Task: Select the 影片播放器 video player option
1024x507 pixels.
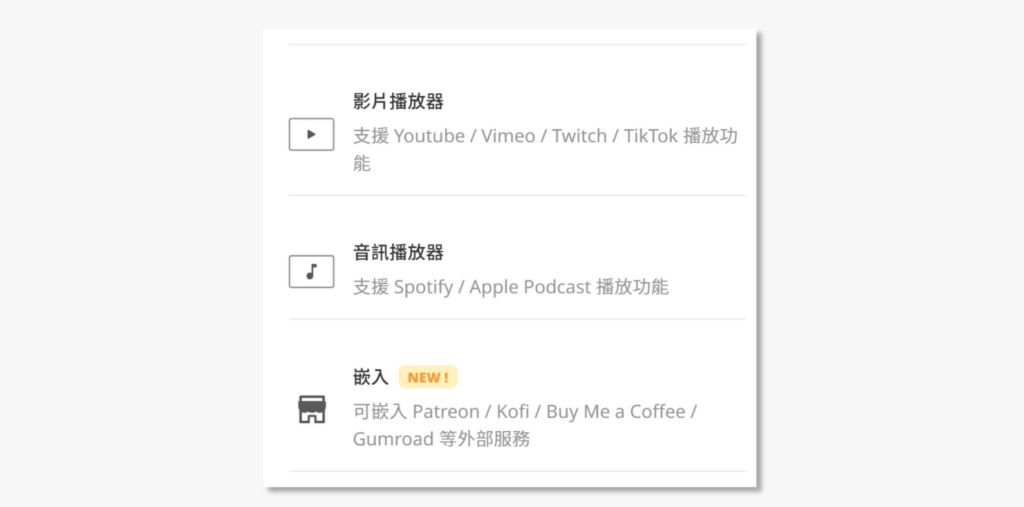Action: (x=398, y=102)
